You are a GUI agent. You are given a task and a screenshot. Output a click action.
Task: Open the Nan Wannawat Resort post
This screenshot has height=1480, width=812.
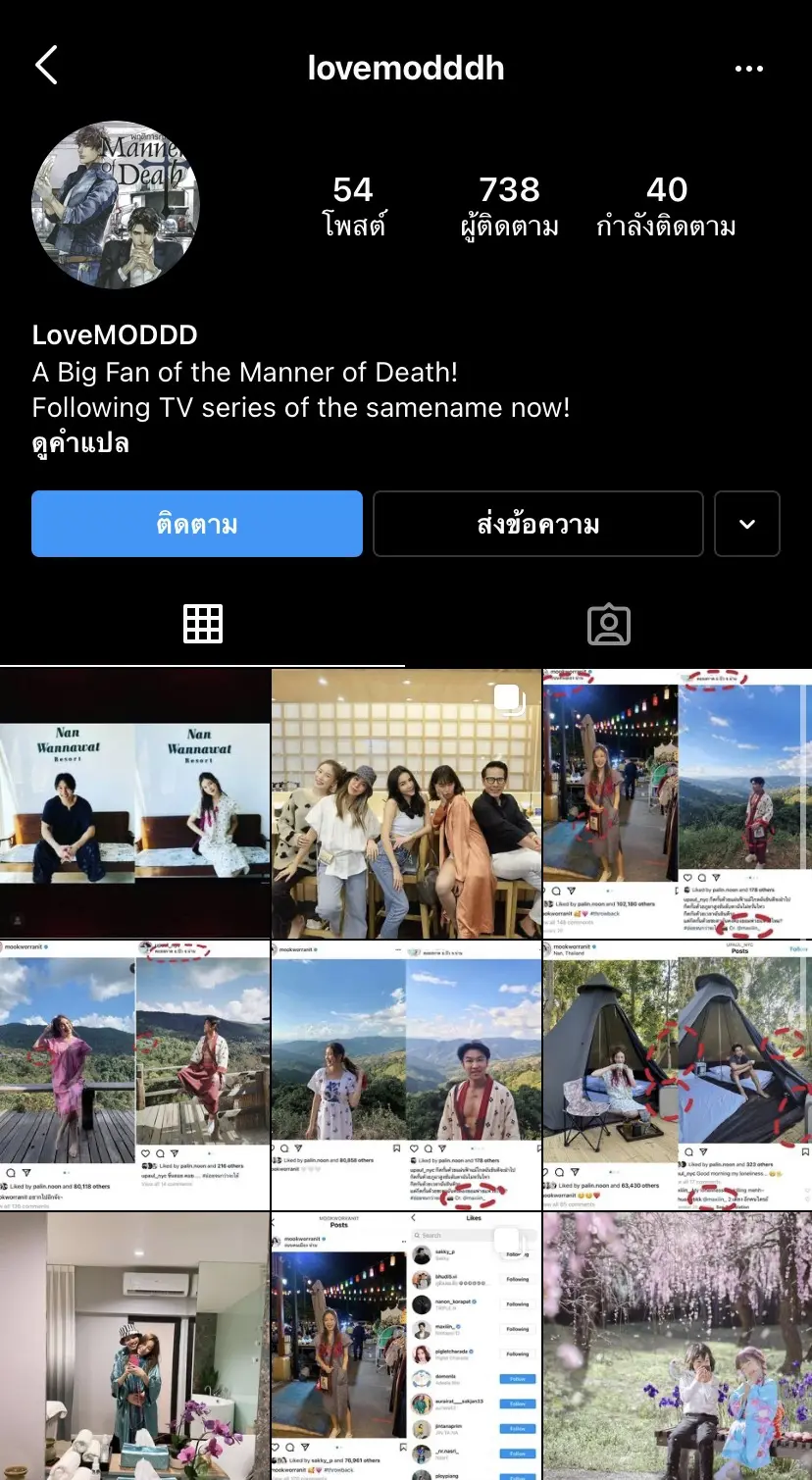[x=134, y=803]
